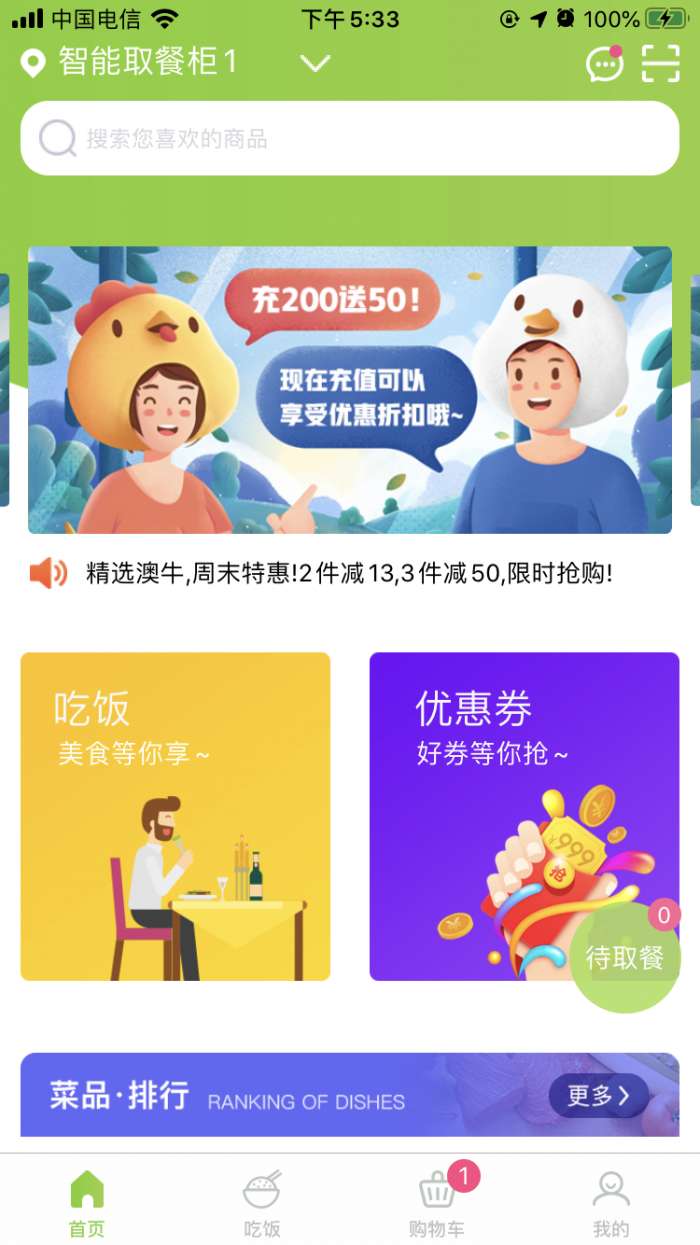Tap the 待取餐 floating button
The image size is (700, 1245).
[625, 957]
